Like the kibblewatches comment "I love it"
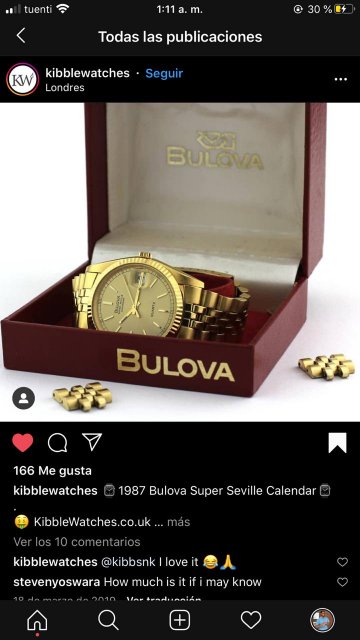360x640 pixels. coord(342,562)
